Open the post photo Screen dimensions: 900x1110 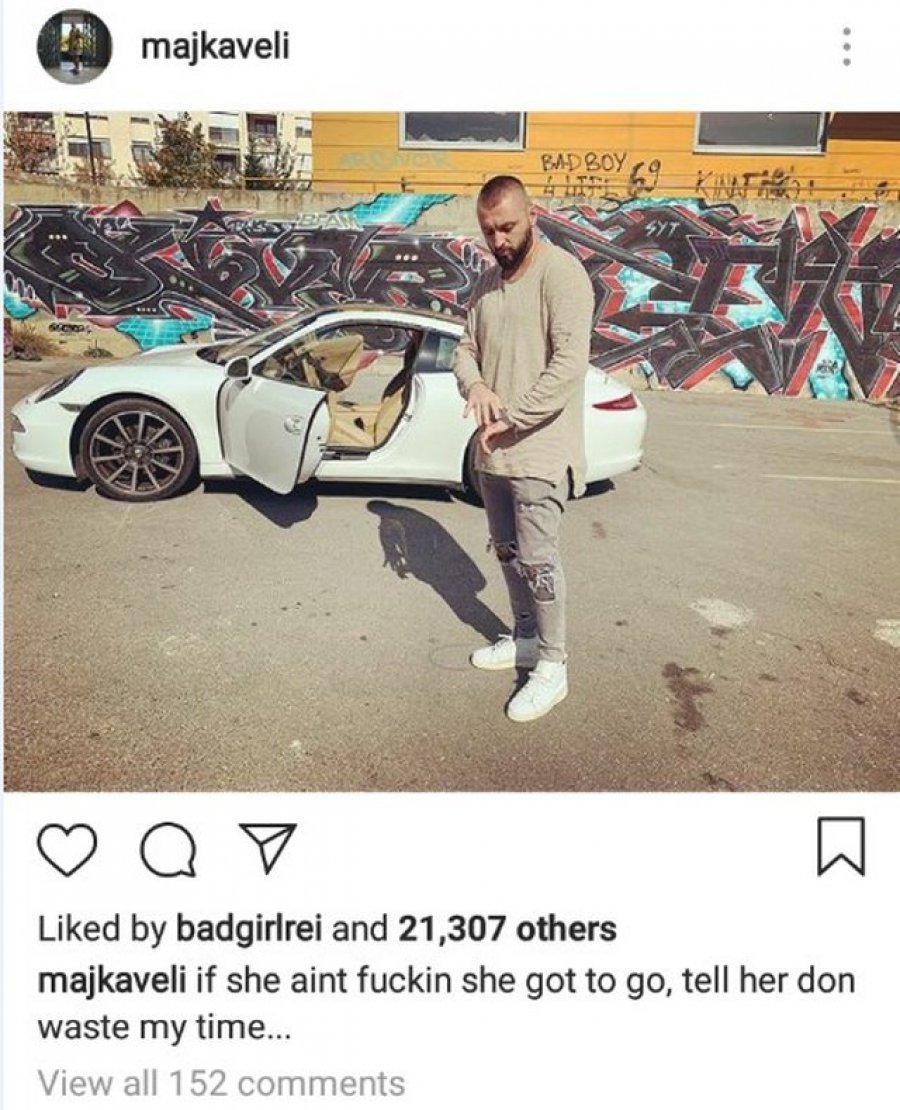point(450,450)
